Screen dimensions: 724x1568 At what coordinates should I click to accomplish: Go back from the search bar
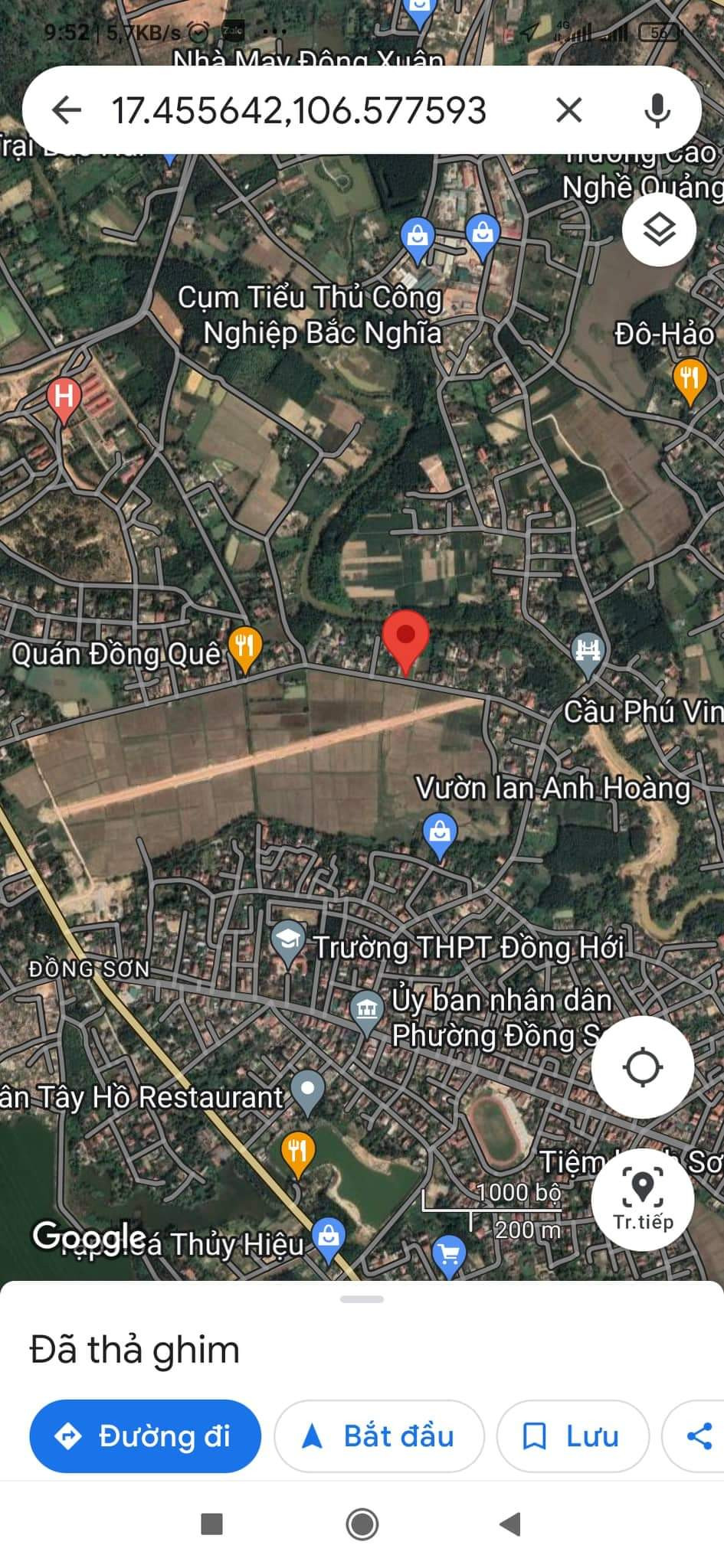click(x=67, y=110)
